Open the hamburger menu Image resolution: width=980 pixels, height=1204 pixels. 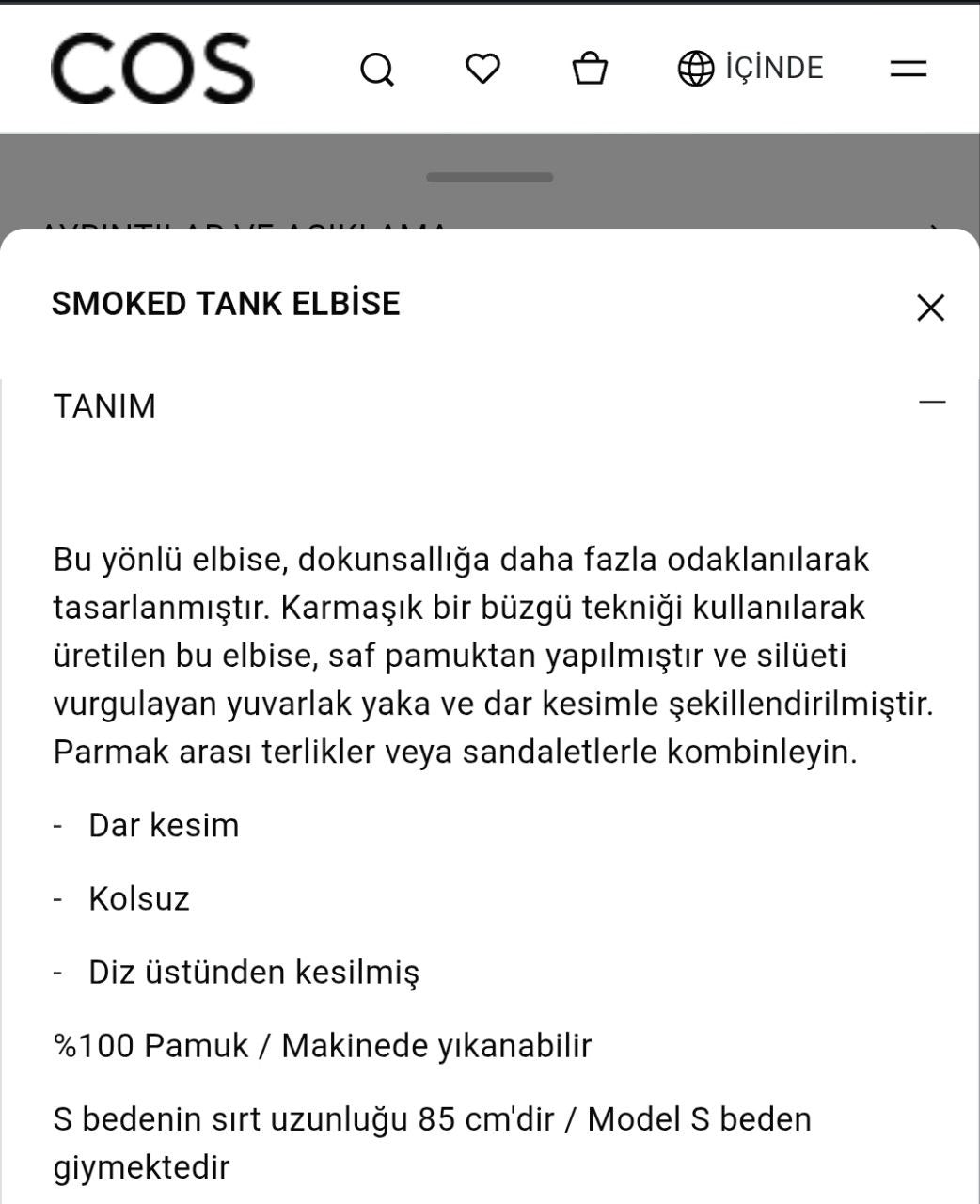pyautogui.click(x=908, y=69)
